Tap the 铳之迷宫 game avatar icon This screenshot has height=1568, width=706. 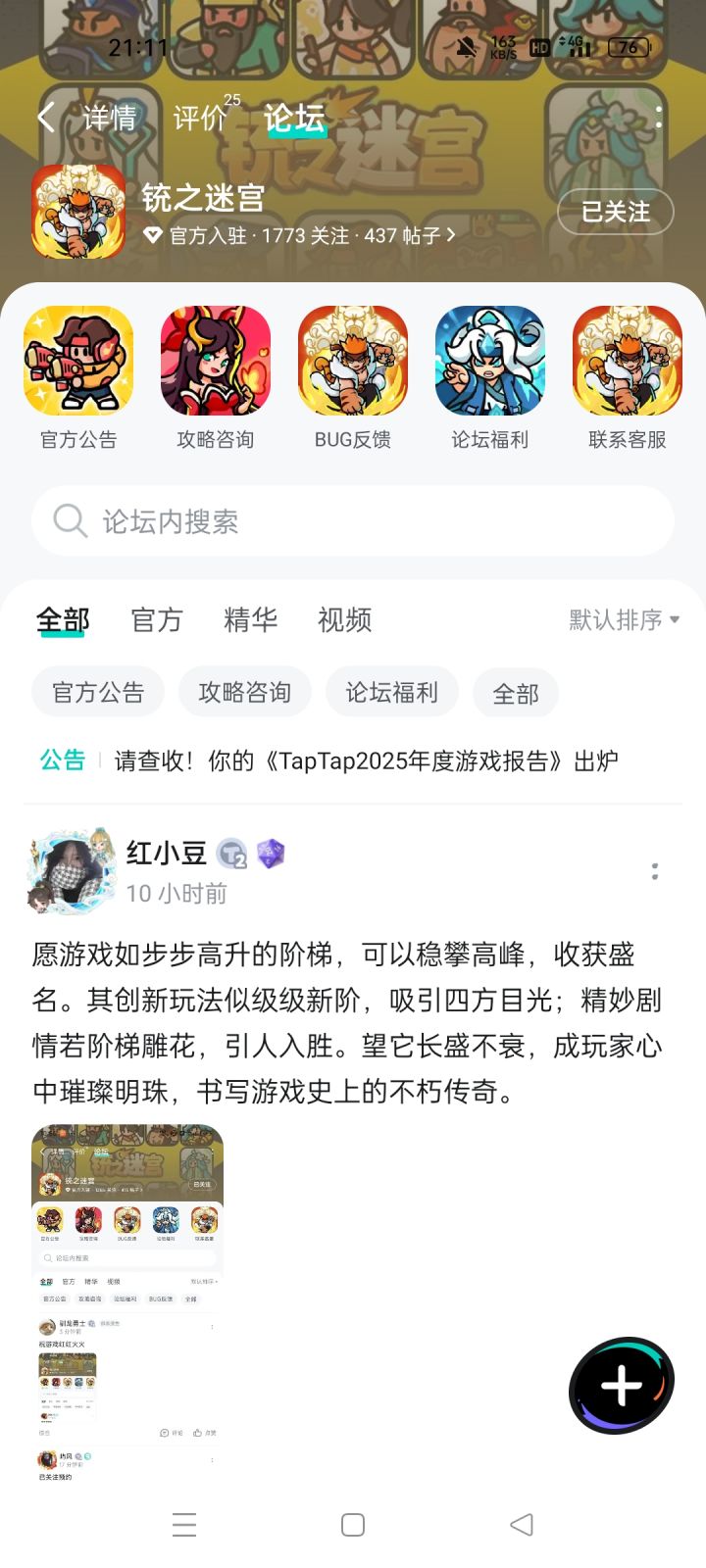(79, 211)
